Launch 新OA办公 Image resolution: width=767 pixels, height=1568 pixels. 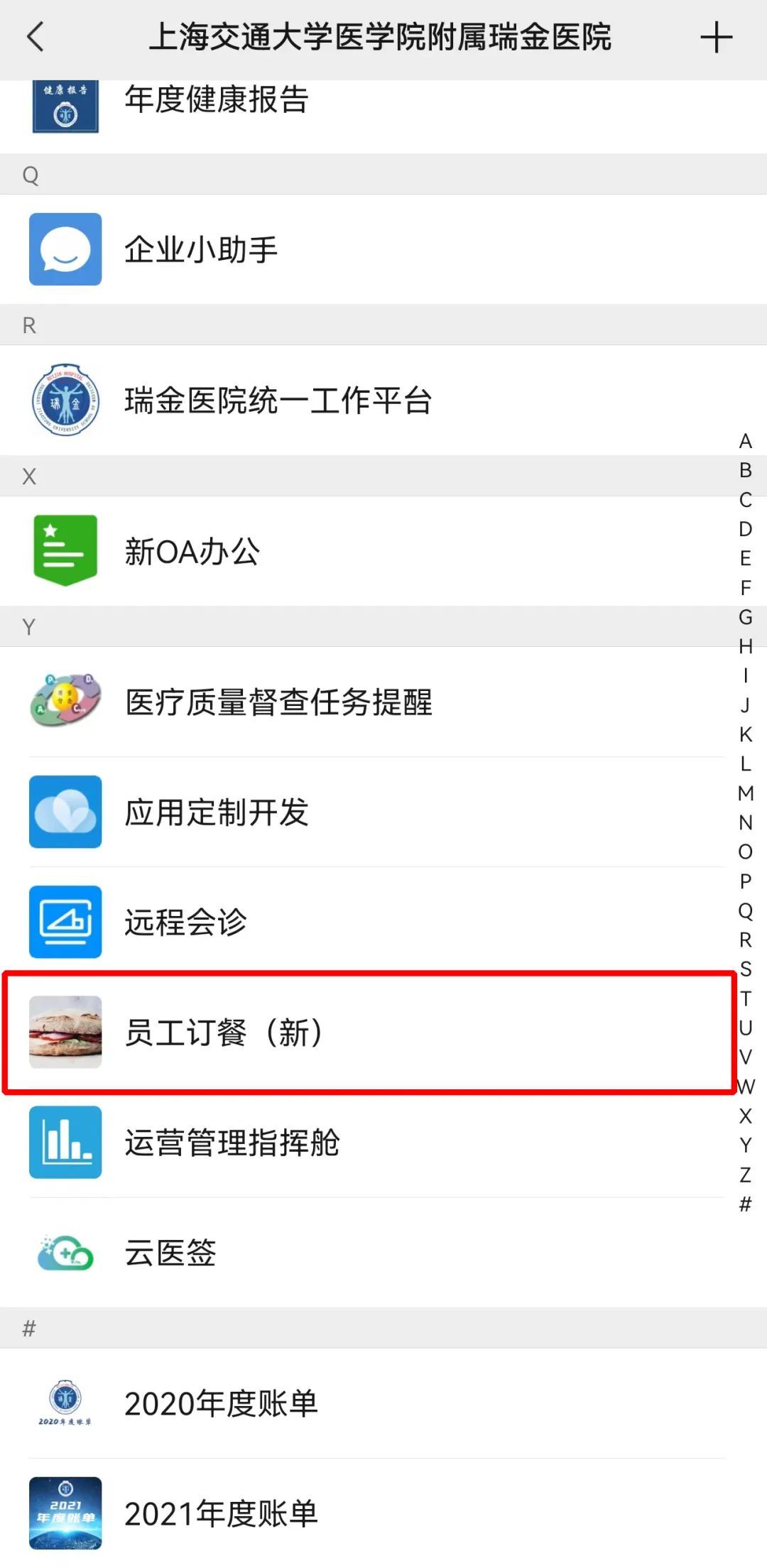coord(192,552)
